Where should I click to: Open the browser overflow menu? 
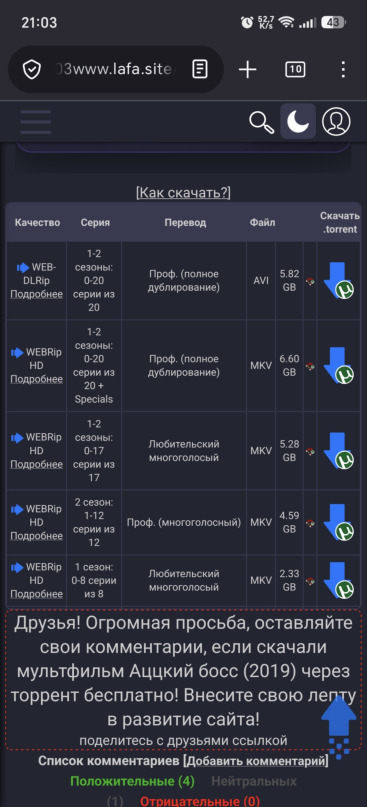(343, 69)
